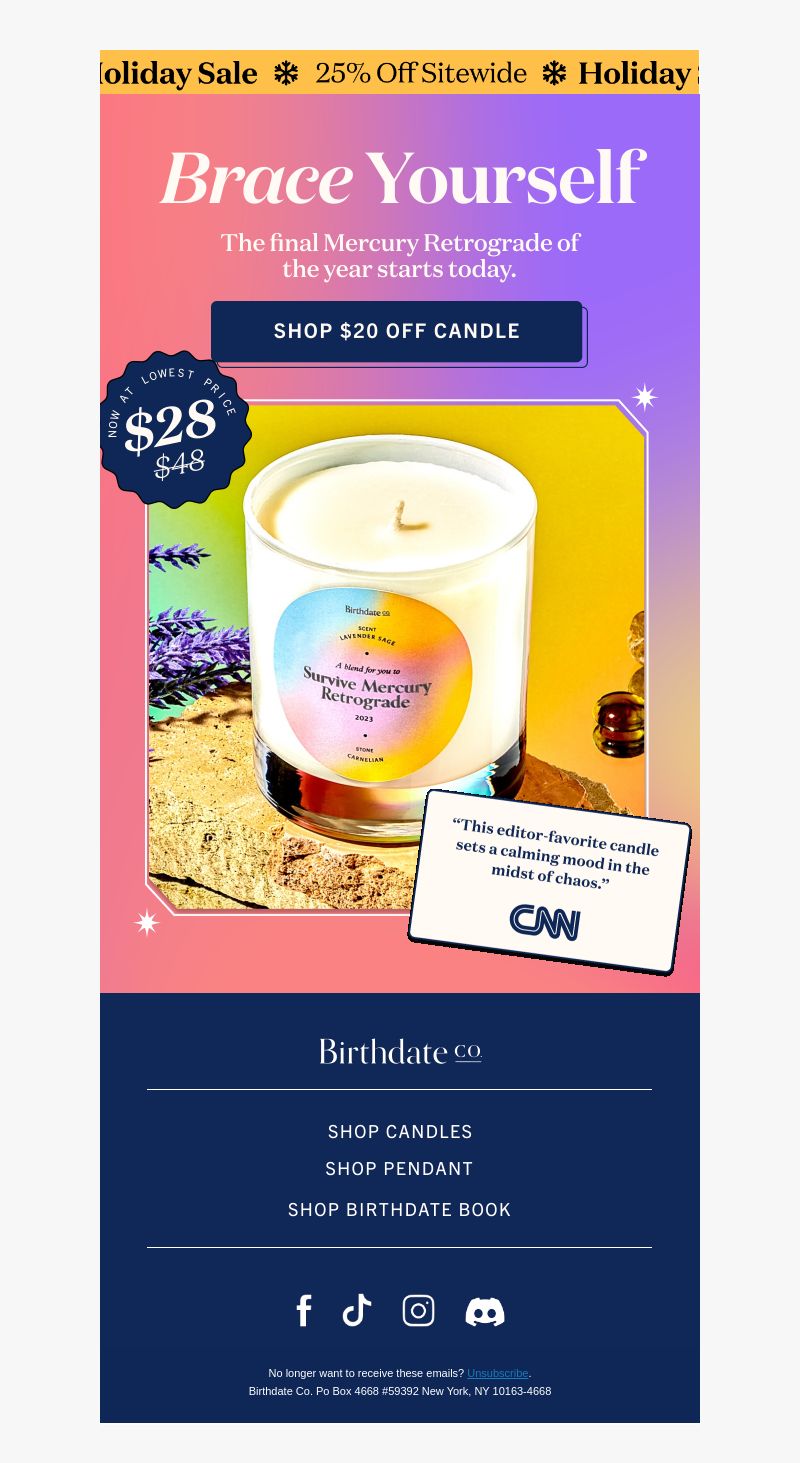
Task: Tap the Shop $20 Off Candle button
Action: point(397,332)
